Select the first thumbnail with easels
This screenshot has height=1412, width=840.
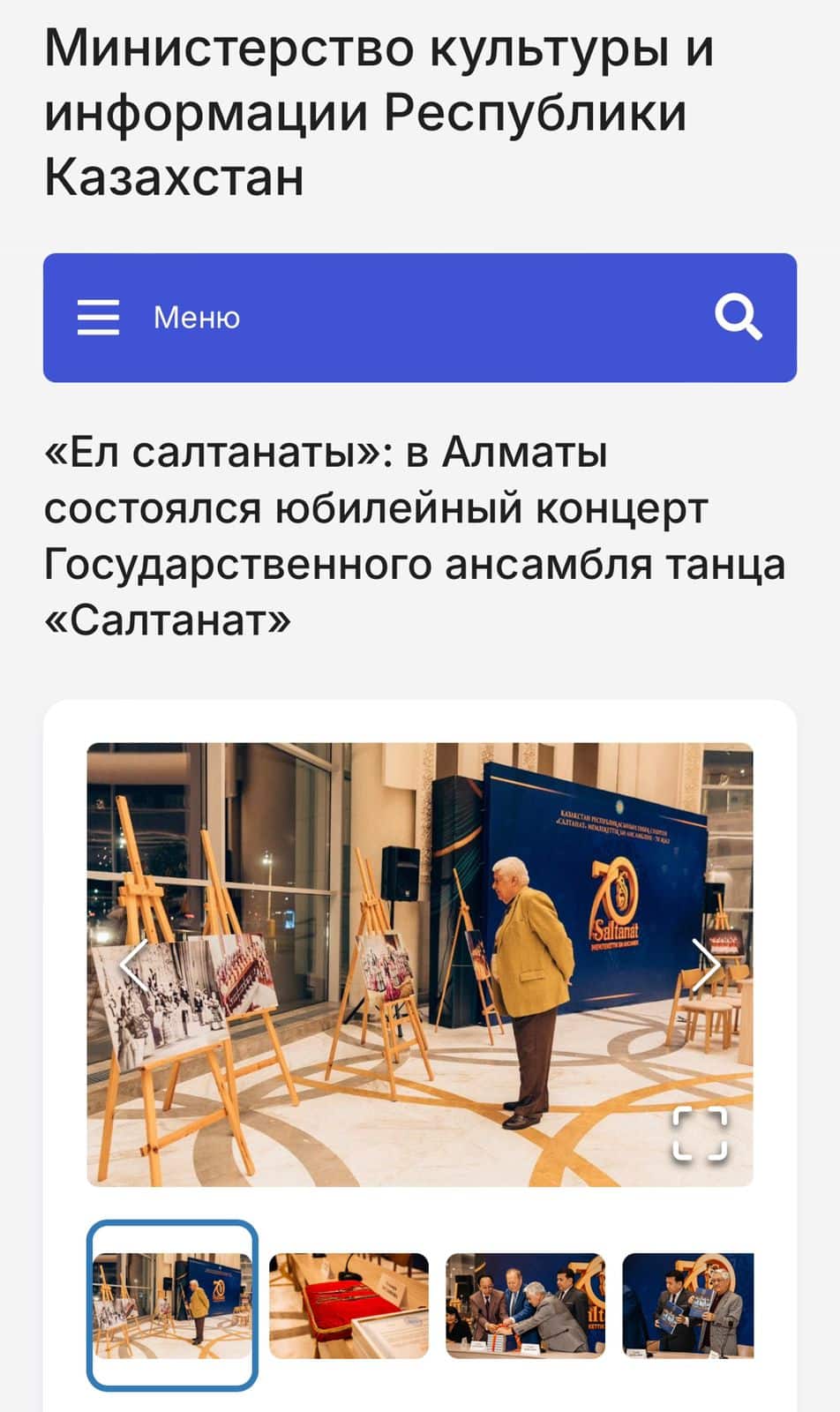pyautogui.click(x=172, y=1305)
